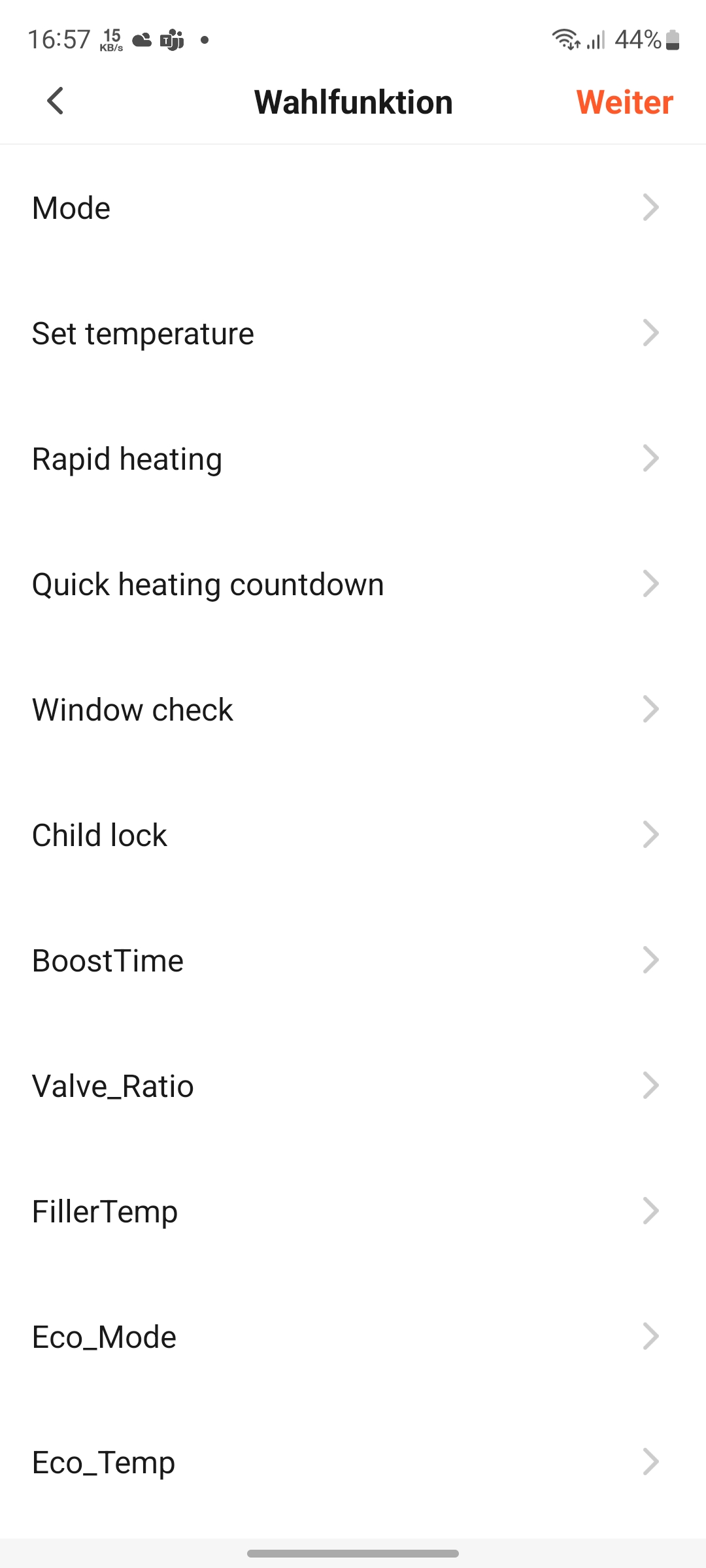Image resolution: width=706 pixels, height=1568 pixels.
Task: Tap Weiter to continue
Action: point(624,103)
